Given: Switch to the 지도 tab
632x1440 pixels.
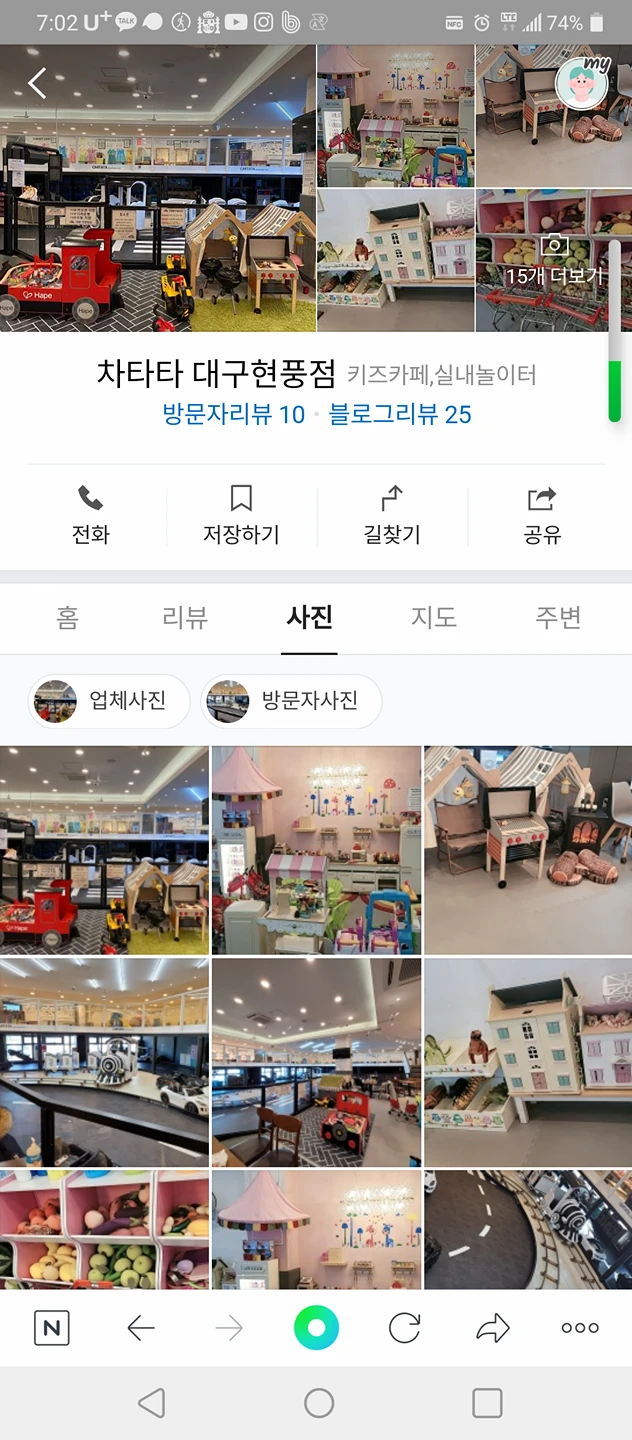Looking at the screenshot, I should pos(433,618).
